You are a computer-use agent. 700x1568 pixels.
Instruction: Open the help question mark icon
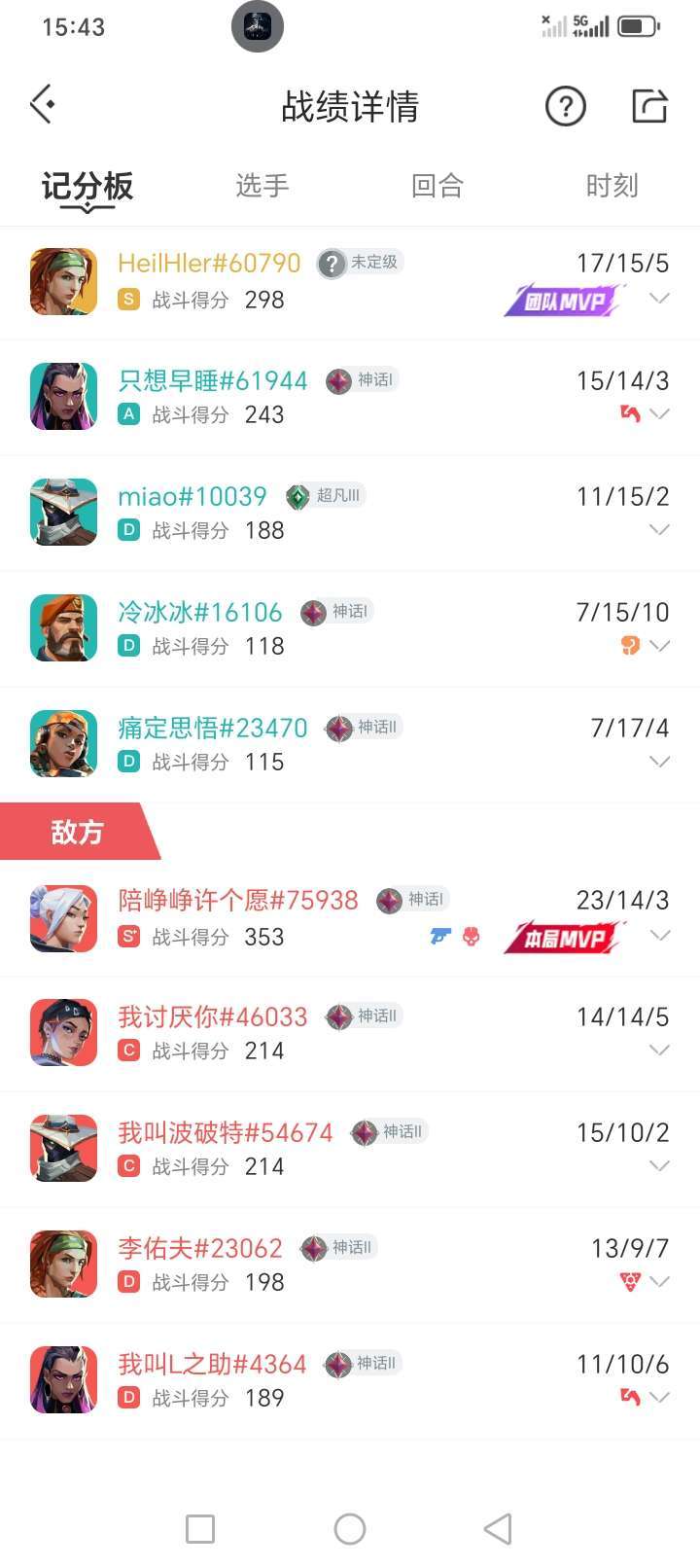tap(565, 105)
